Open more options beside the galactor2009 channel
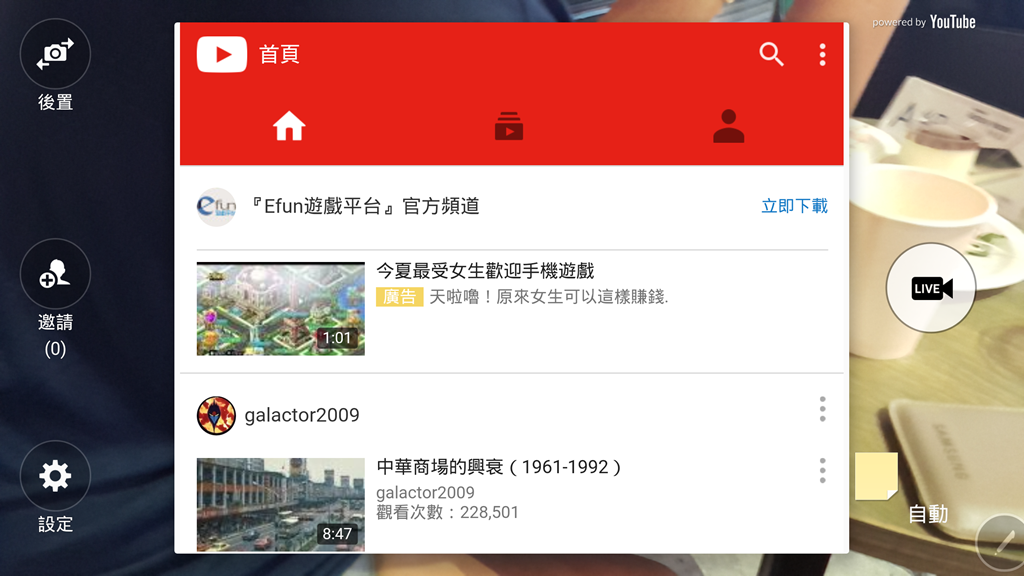1024x576 pixels. click(822, 408)
